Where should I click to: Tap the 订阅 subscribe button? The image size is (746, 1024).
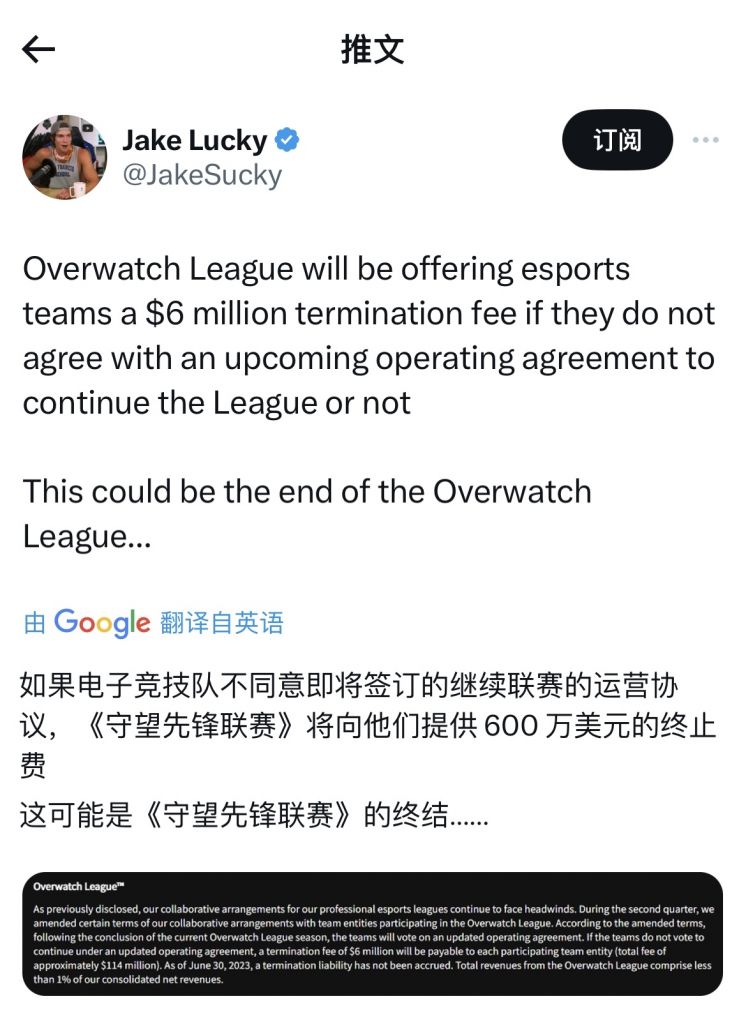(x=617, y=140)
